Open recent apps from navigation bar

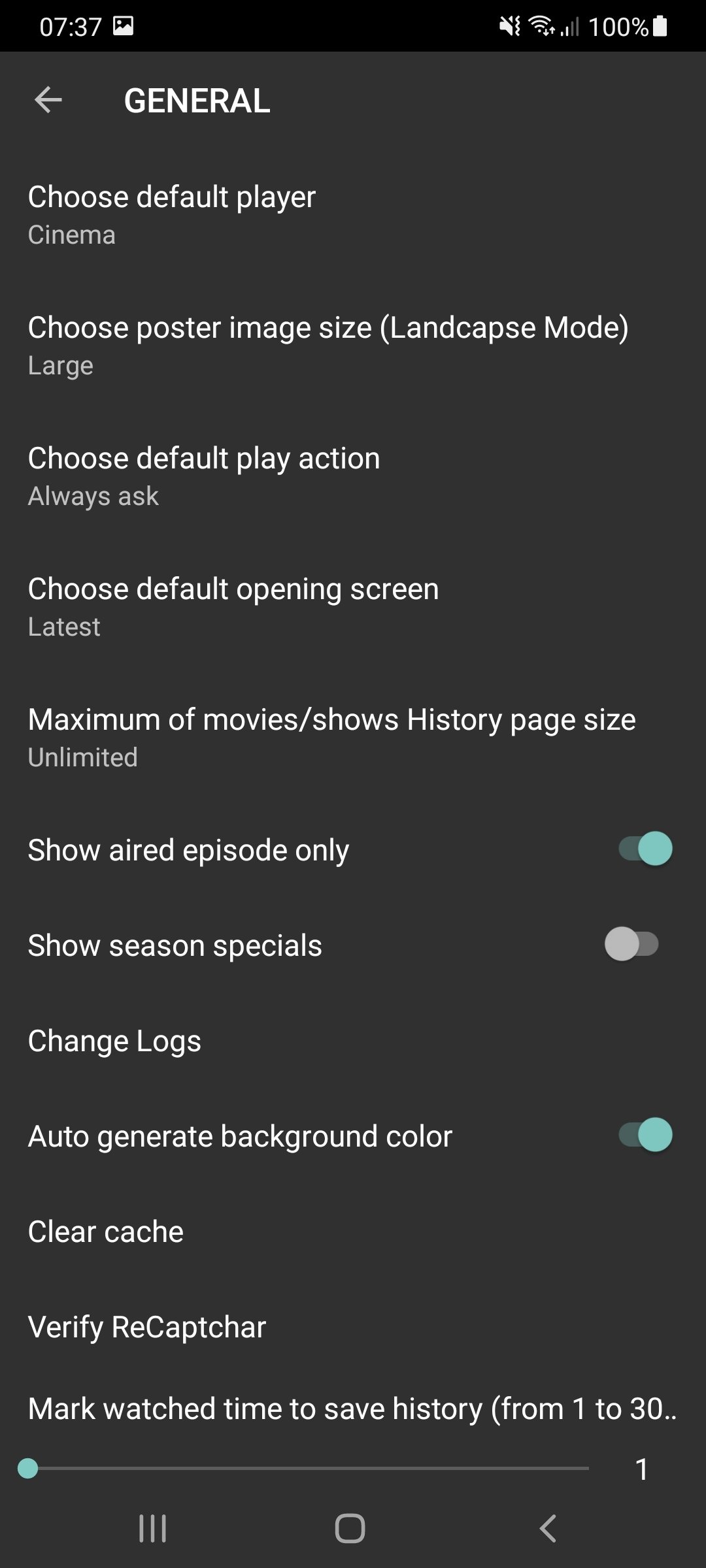tap(152, 1529)
